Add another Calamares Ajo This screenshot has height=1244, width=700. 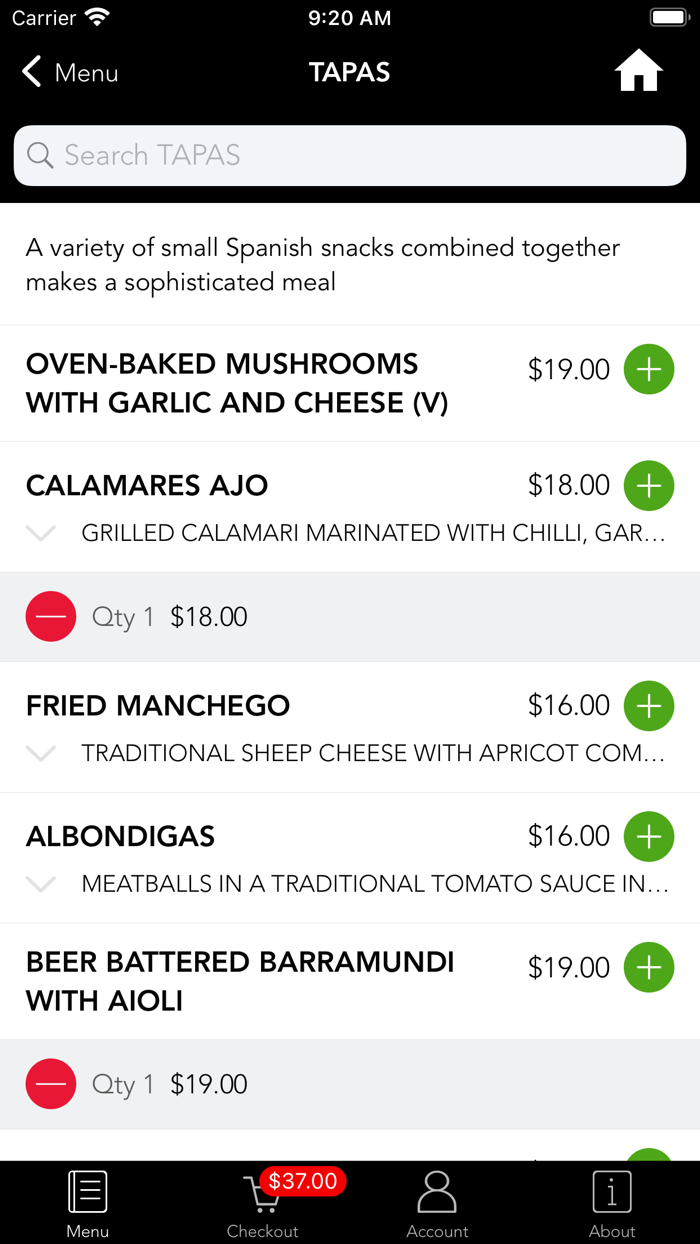pos(649,486)
